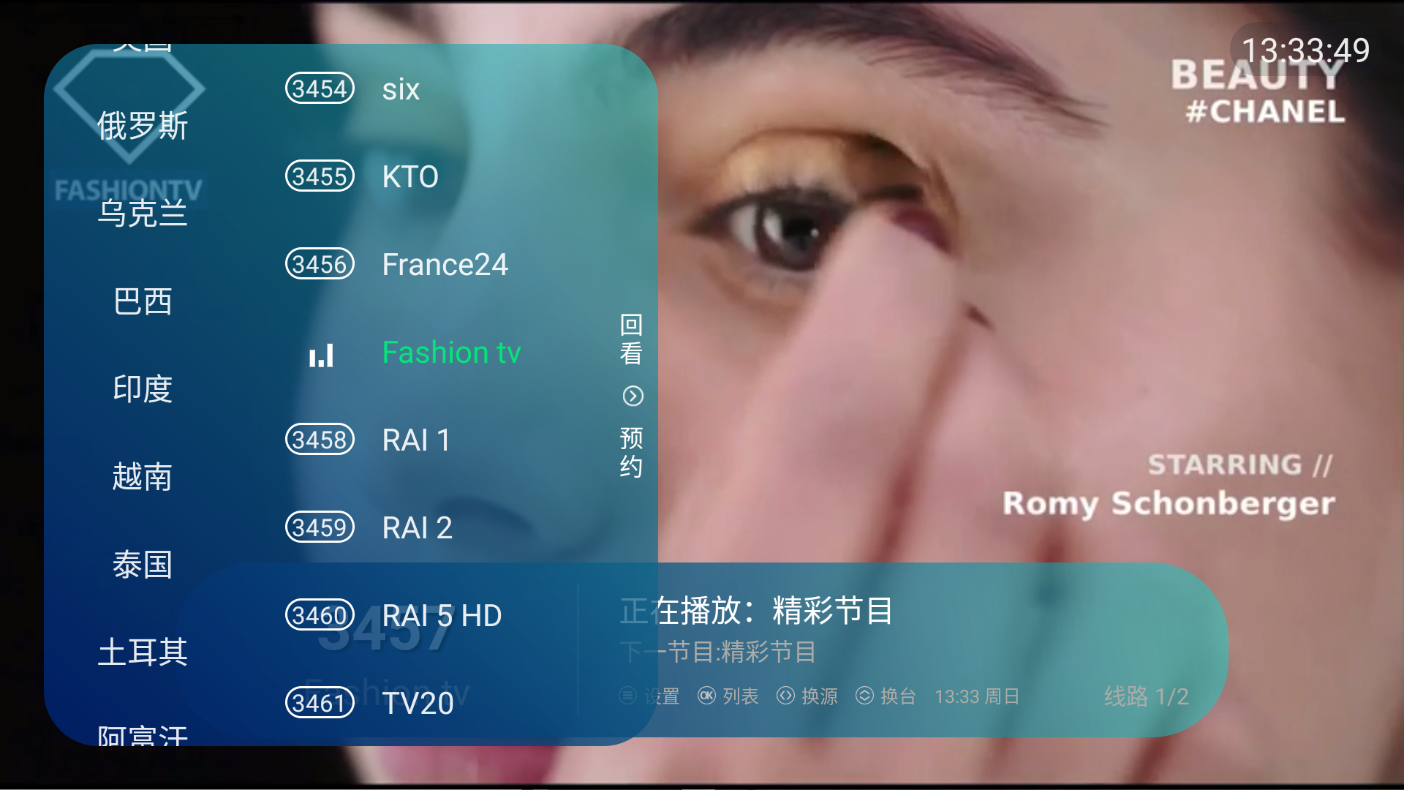This screenshot has height=790, width=1404.
Task: Select the 泰国 category
Action: [x=143, y=565]
